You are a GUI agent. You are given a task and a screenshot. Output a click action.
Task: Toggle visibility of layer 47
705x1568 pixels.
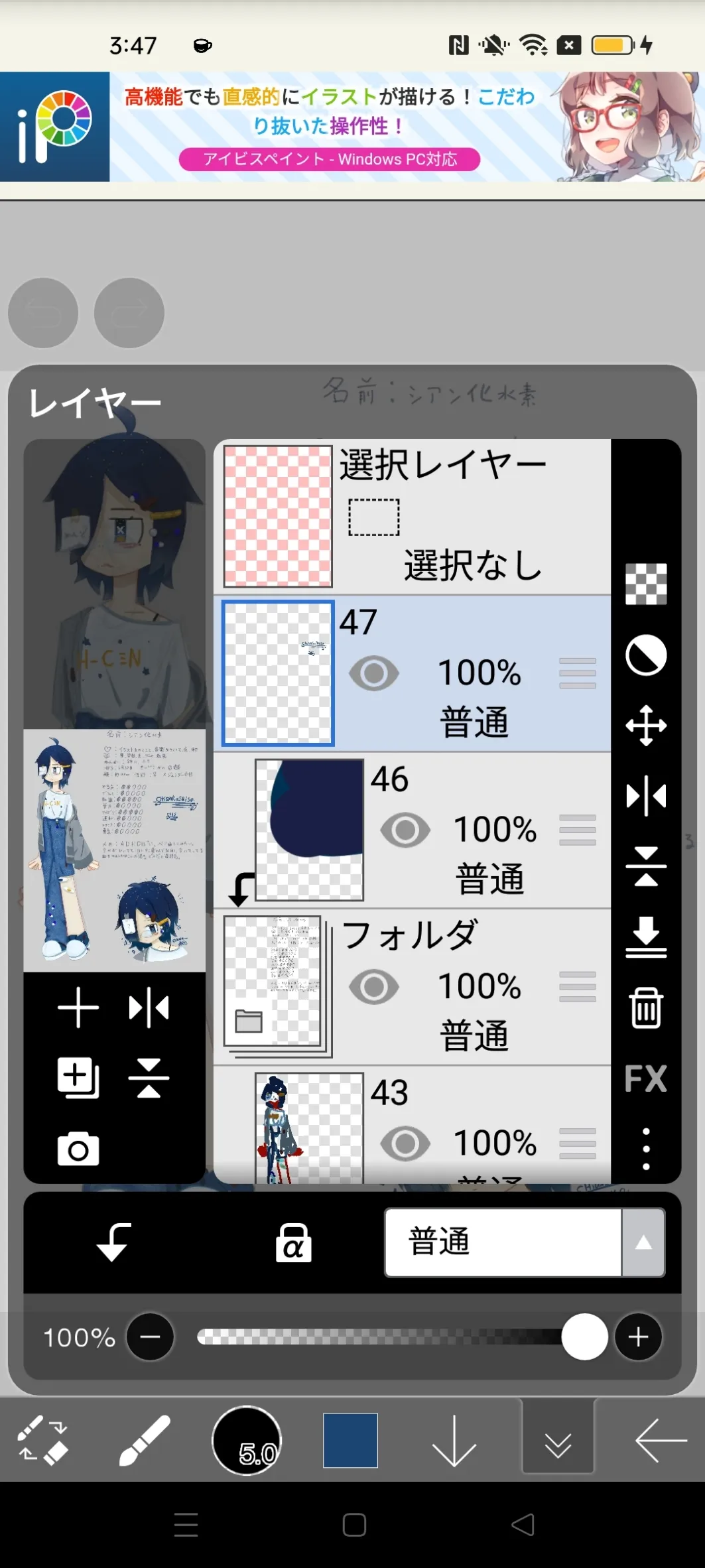point(374,673)
